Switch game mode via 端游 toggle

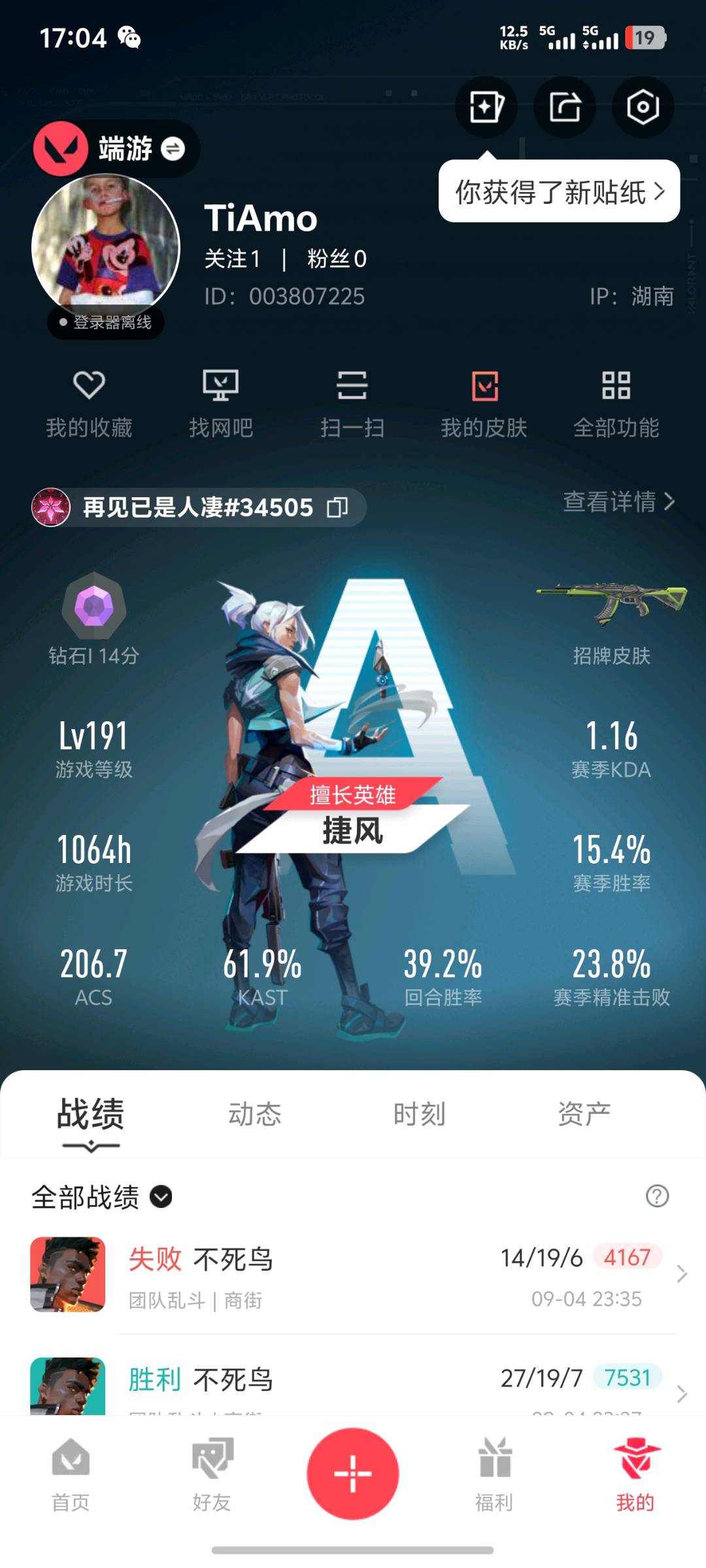(173, 149)
